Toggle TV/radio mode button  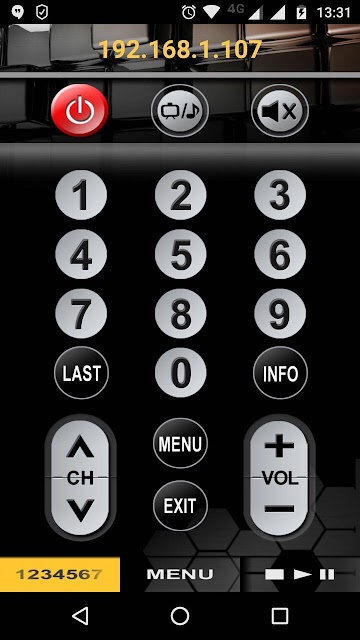180,110
